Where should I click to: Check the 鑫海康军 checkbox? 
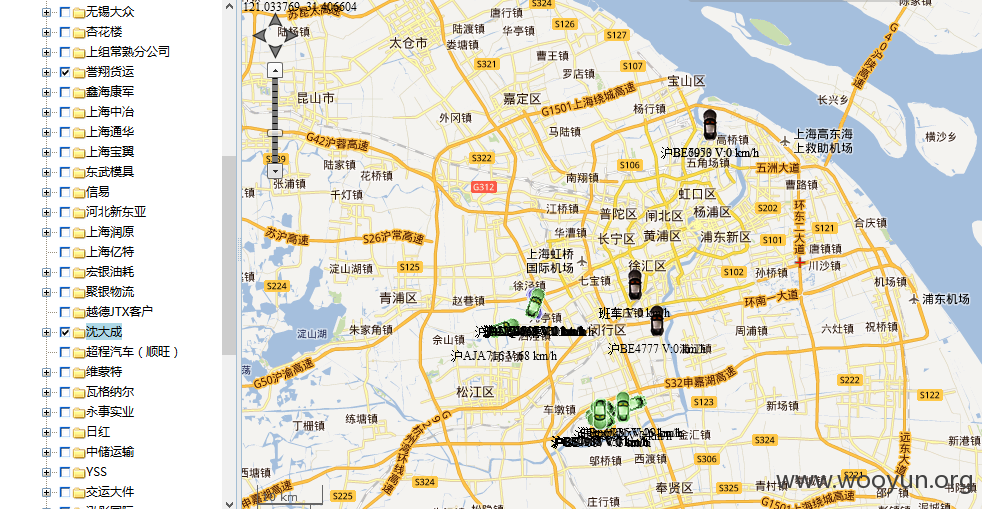[65, 92]
